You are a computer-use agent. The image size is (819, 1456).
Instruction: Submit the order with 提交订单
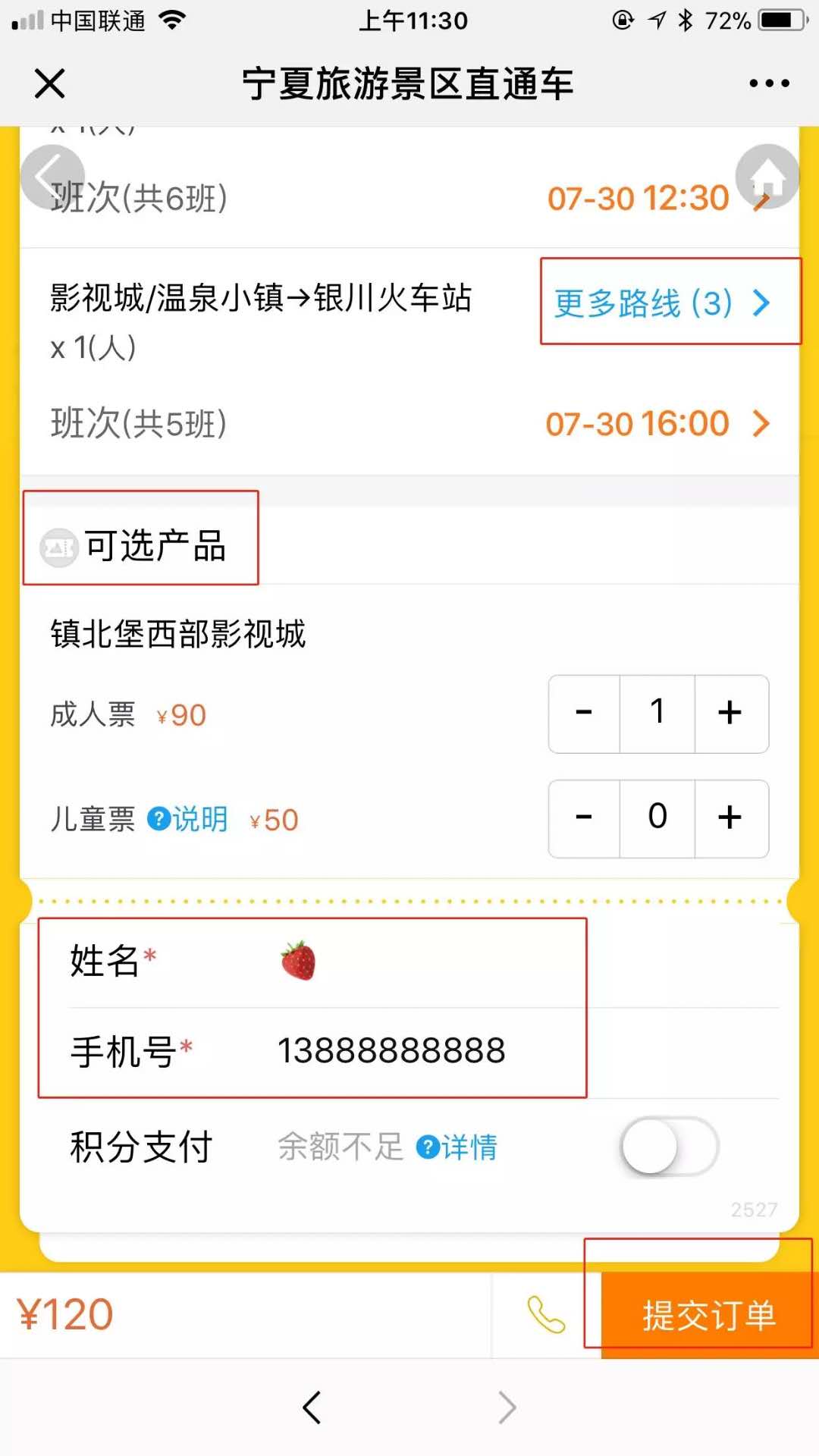click(x=708, y=1315)
